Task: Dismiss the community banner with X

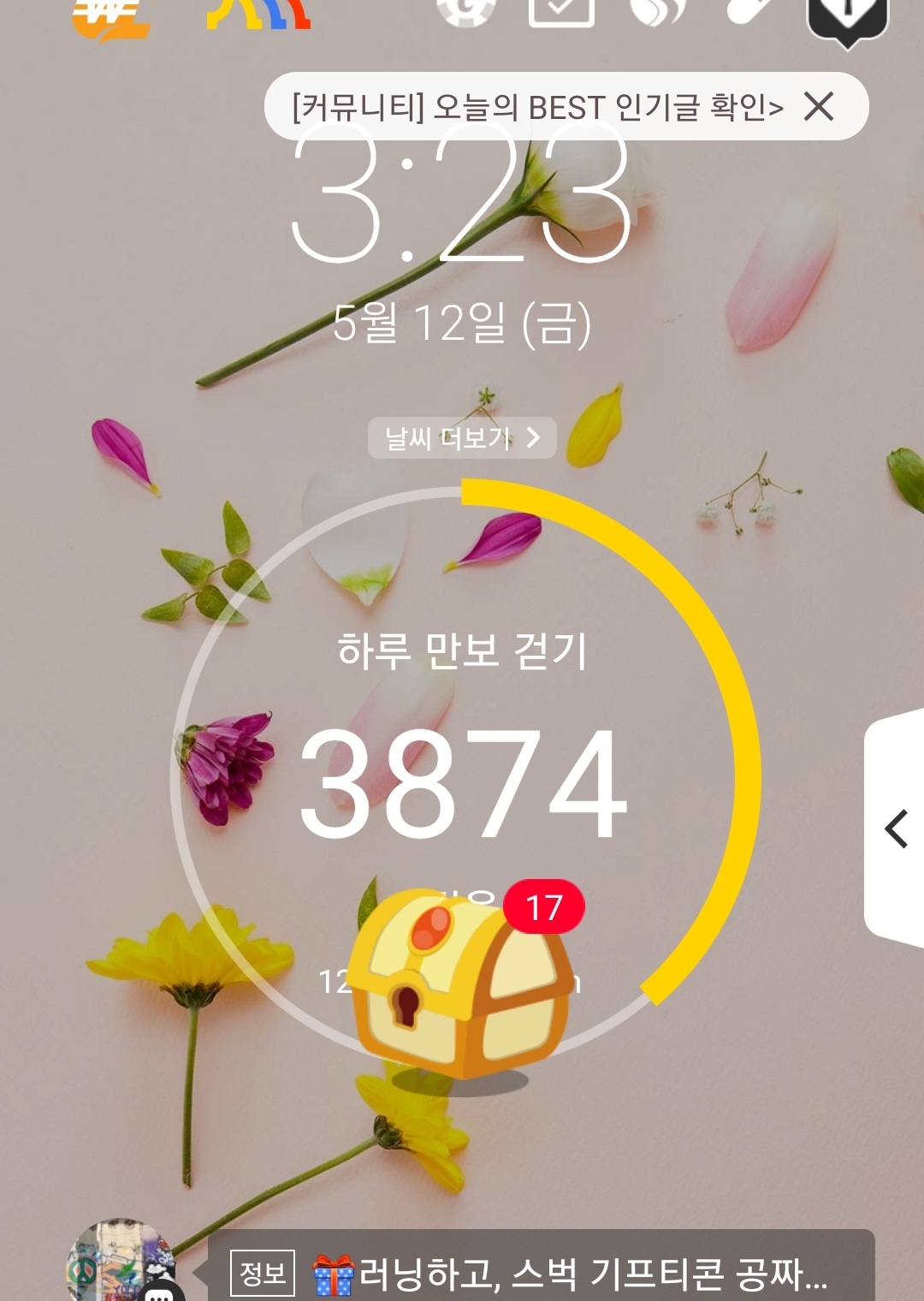Action: [819, 107]
